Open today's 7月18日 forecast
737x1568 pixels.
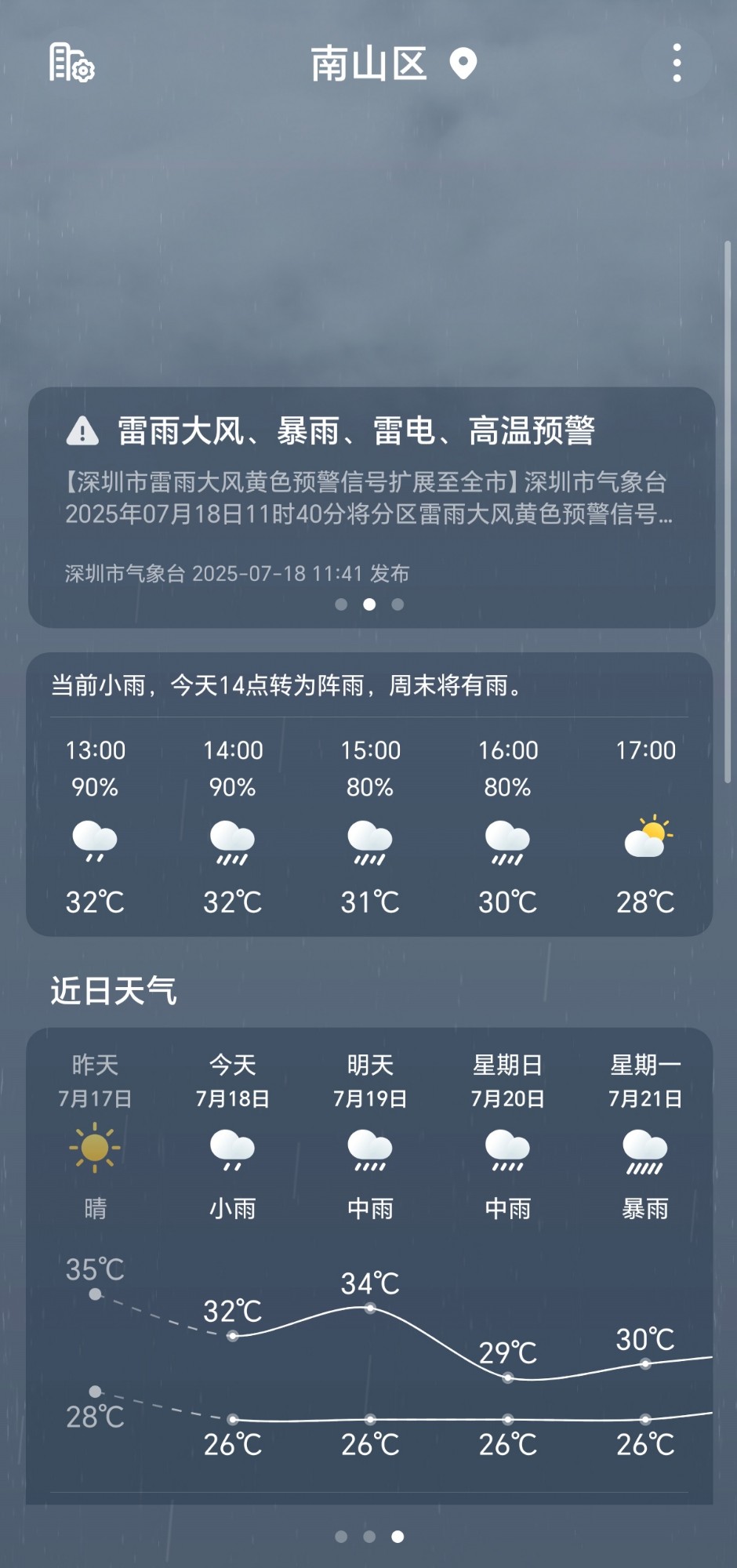(x=233, y=1137)
